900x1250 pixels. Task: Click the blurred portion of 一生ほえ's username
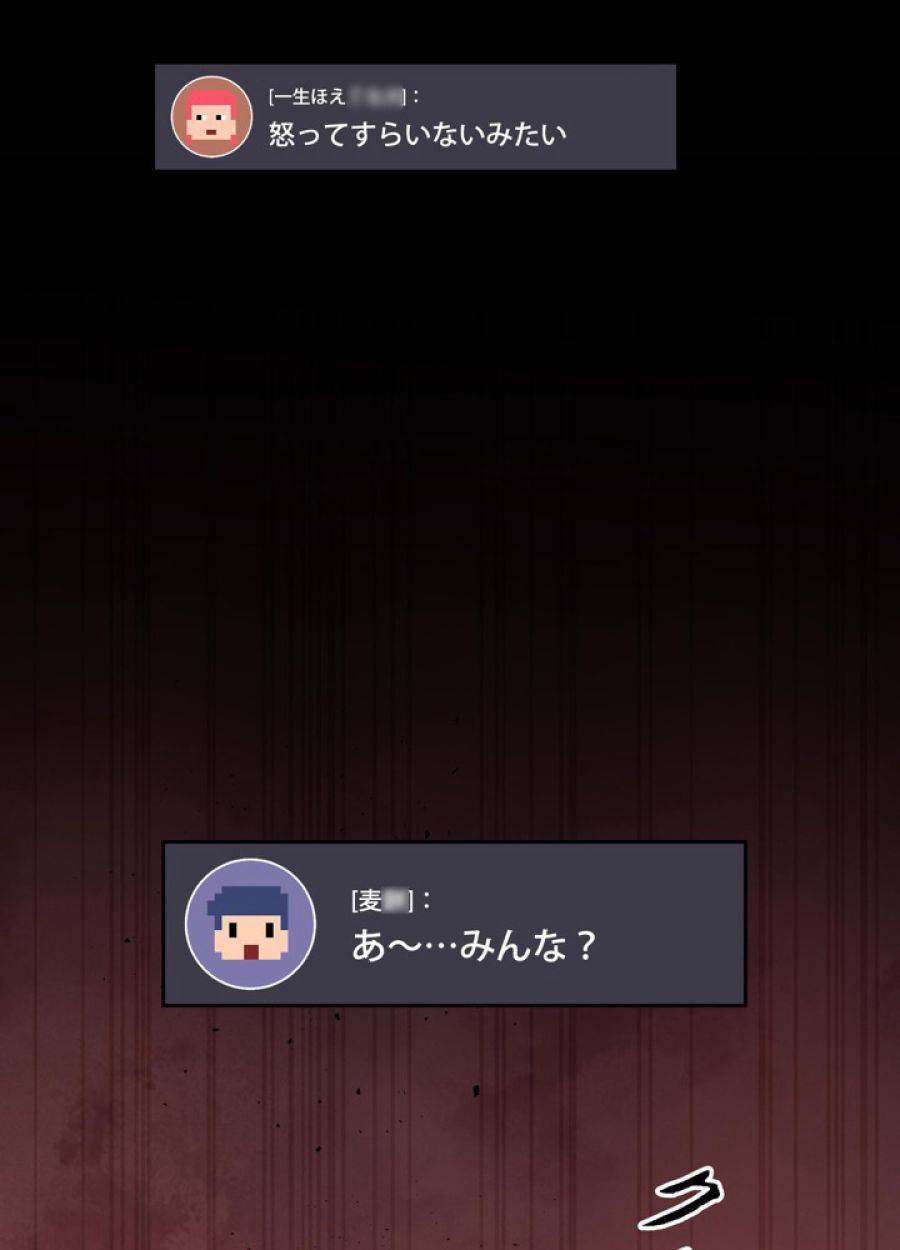click(376, 96)
